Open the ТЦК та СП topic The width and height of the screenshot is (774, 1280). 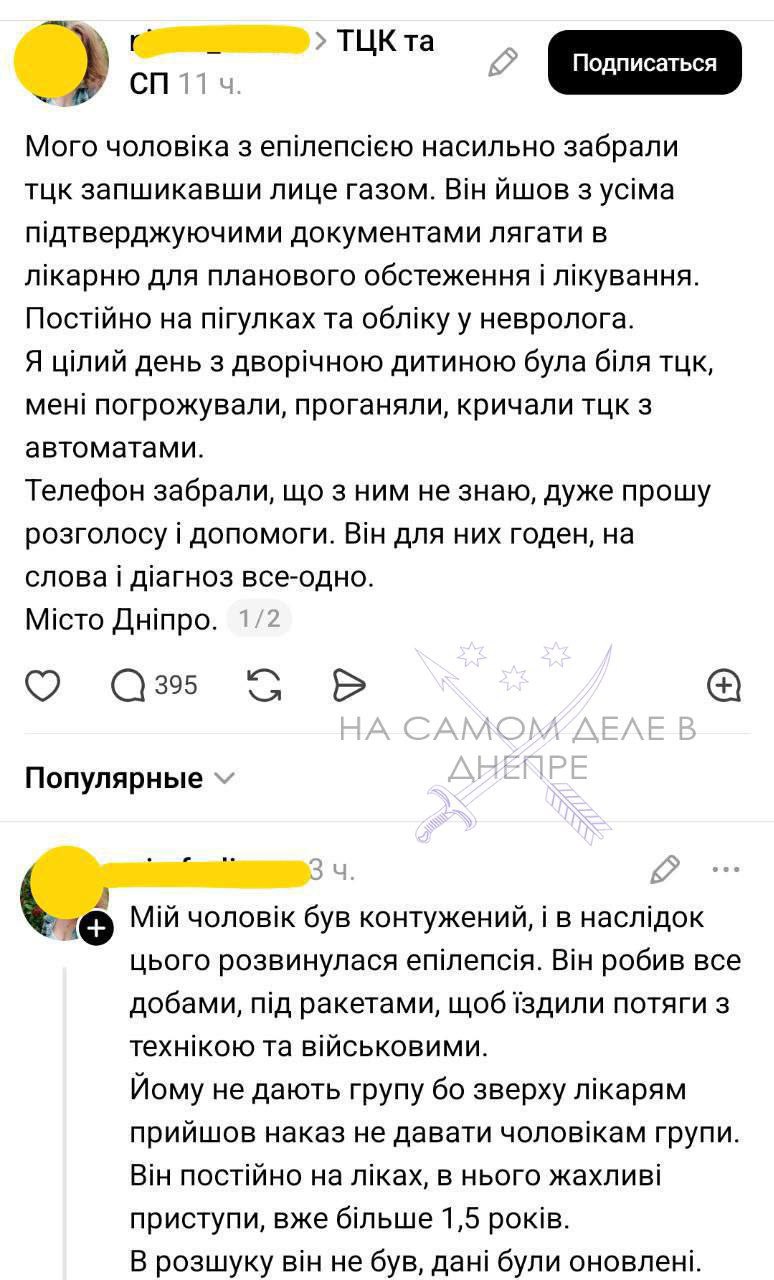pyautogui.click(x=384, y=42)
